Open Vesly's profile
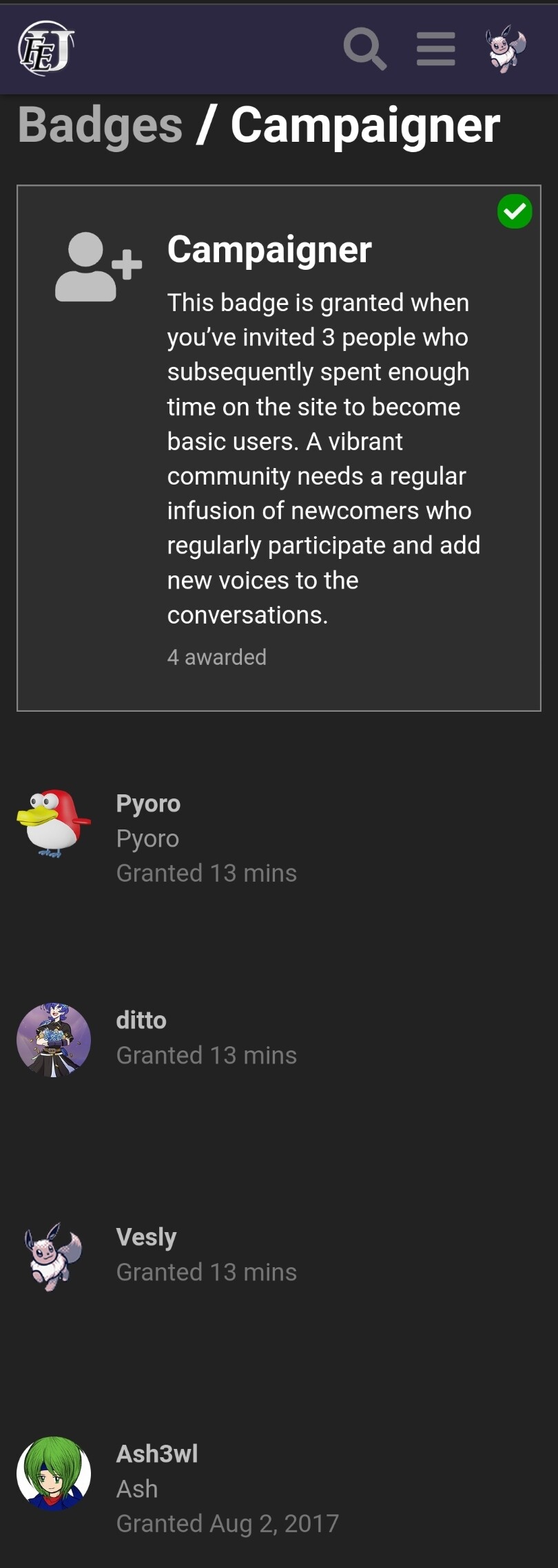The height and width of the screenshot is (1568, 558). tap(146, 1237)
